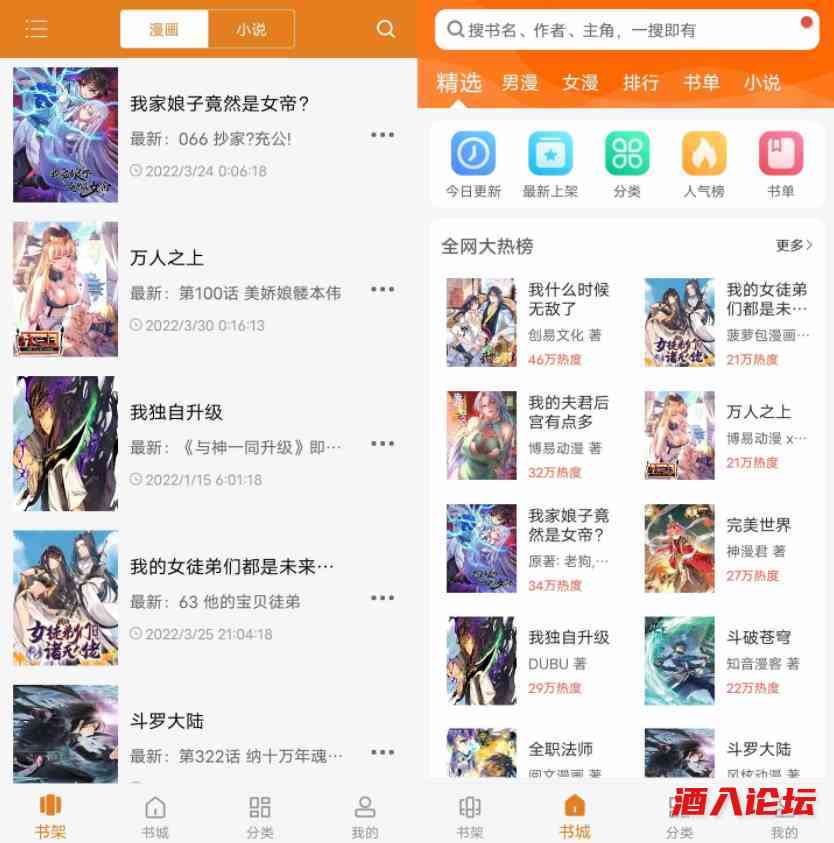Select 我的 profile tab in right bottom bar
This screenshot has height=843, width=834.
(784, 812)
